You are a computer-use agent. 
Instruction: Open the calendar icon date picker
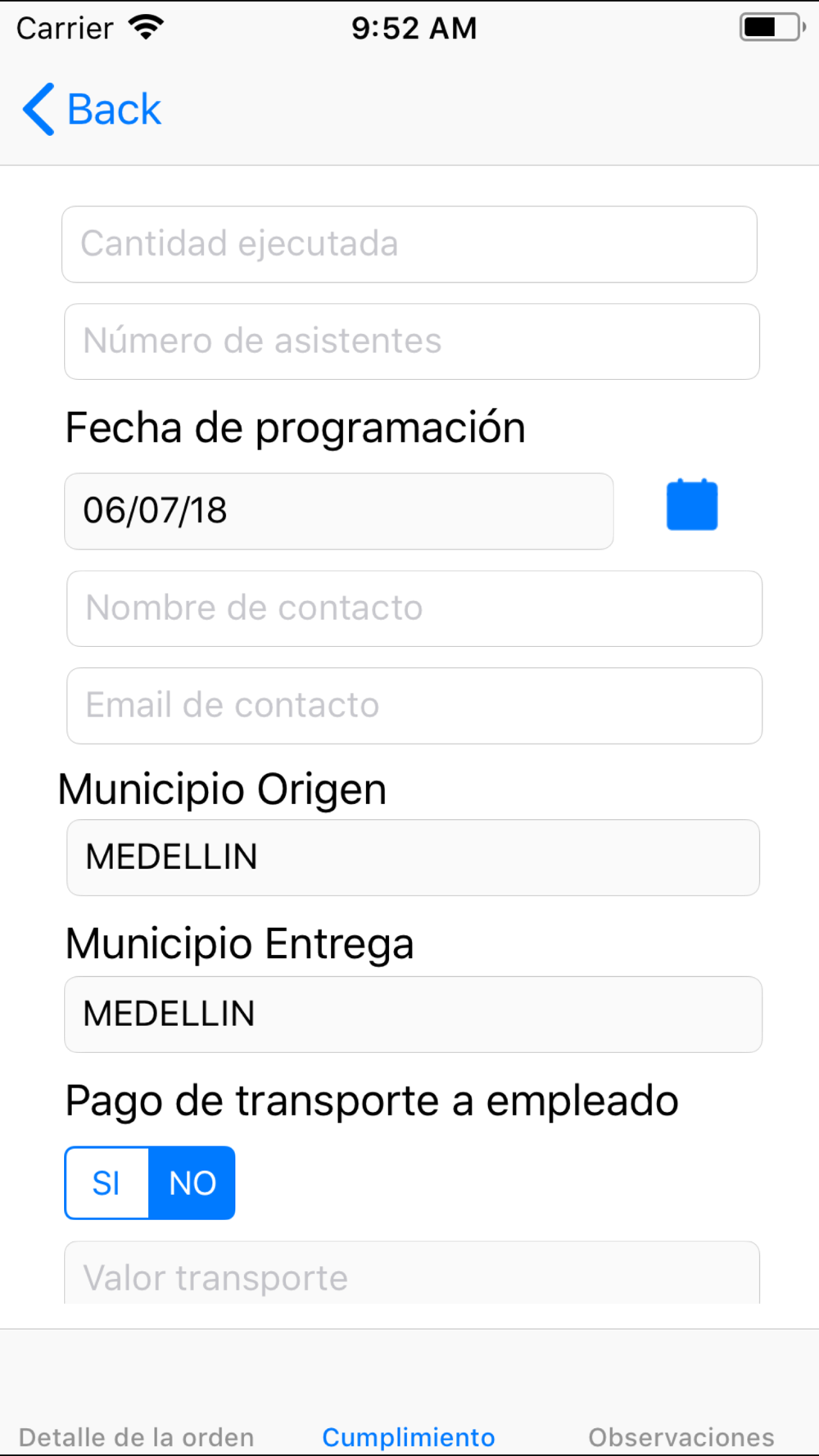692,505
